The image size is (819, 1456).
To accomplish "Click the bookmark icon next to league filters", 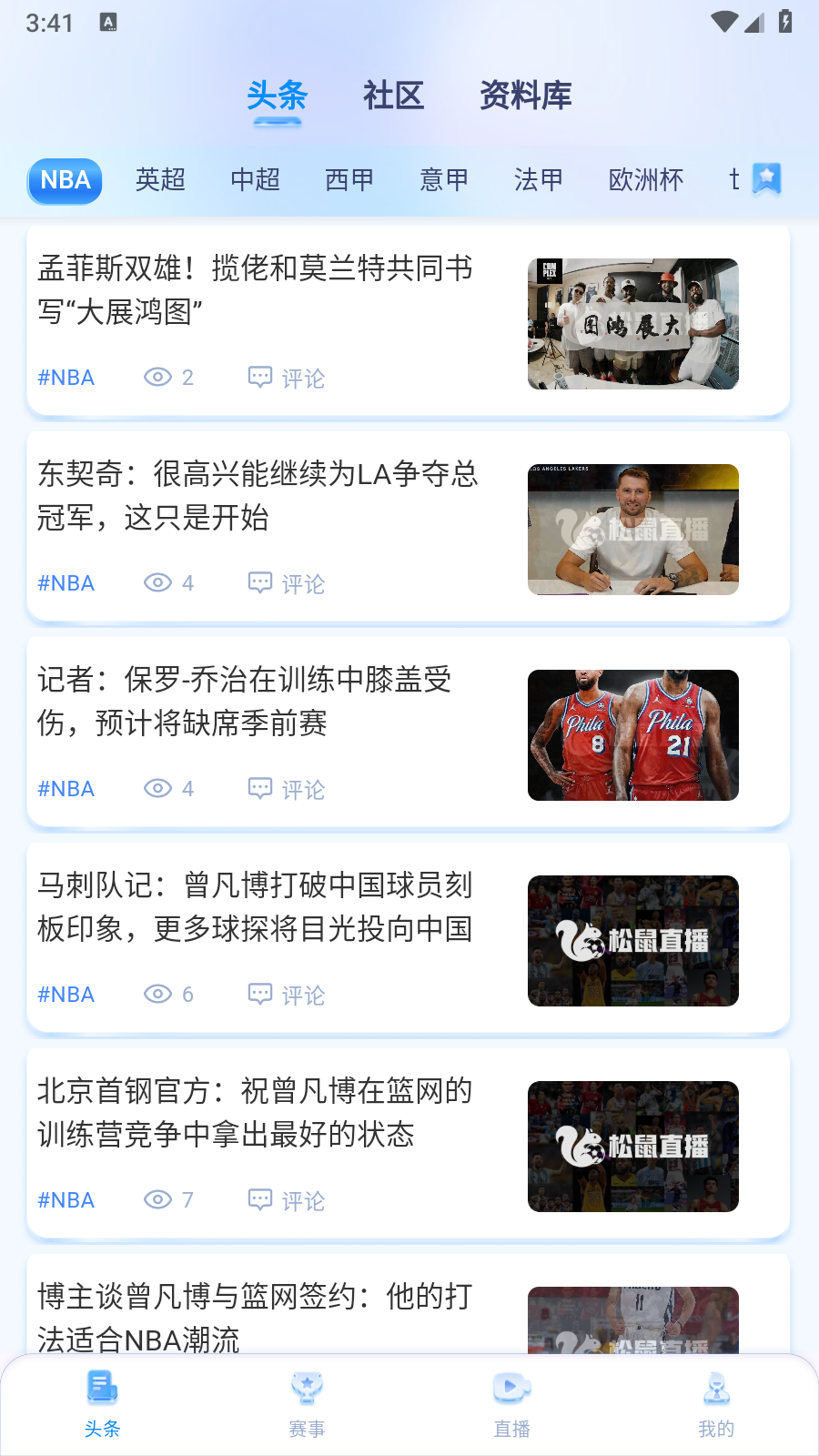I will pyautogui.click(x=767, y=179).
